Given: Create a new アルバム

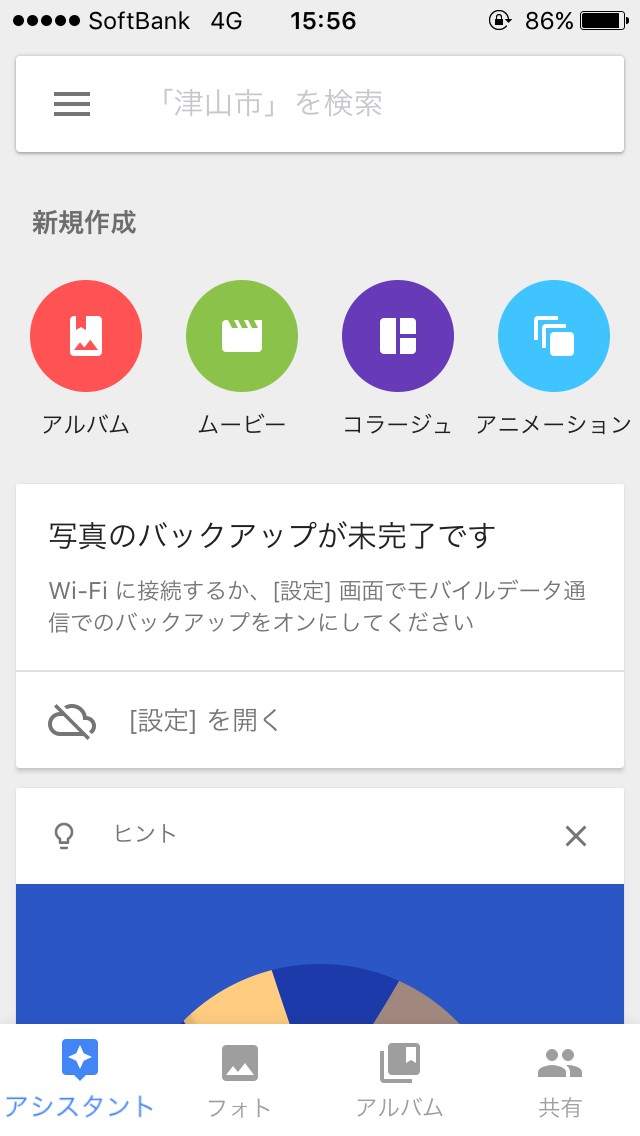Looking at the screenshot, I should [86, 336].
